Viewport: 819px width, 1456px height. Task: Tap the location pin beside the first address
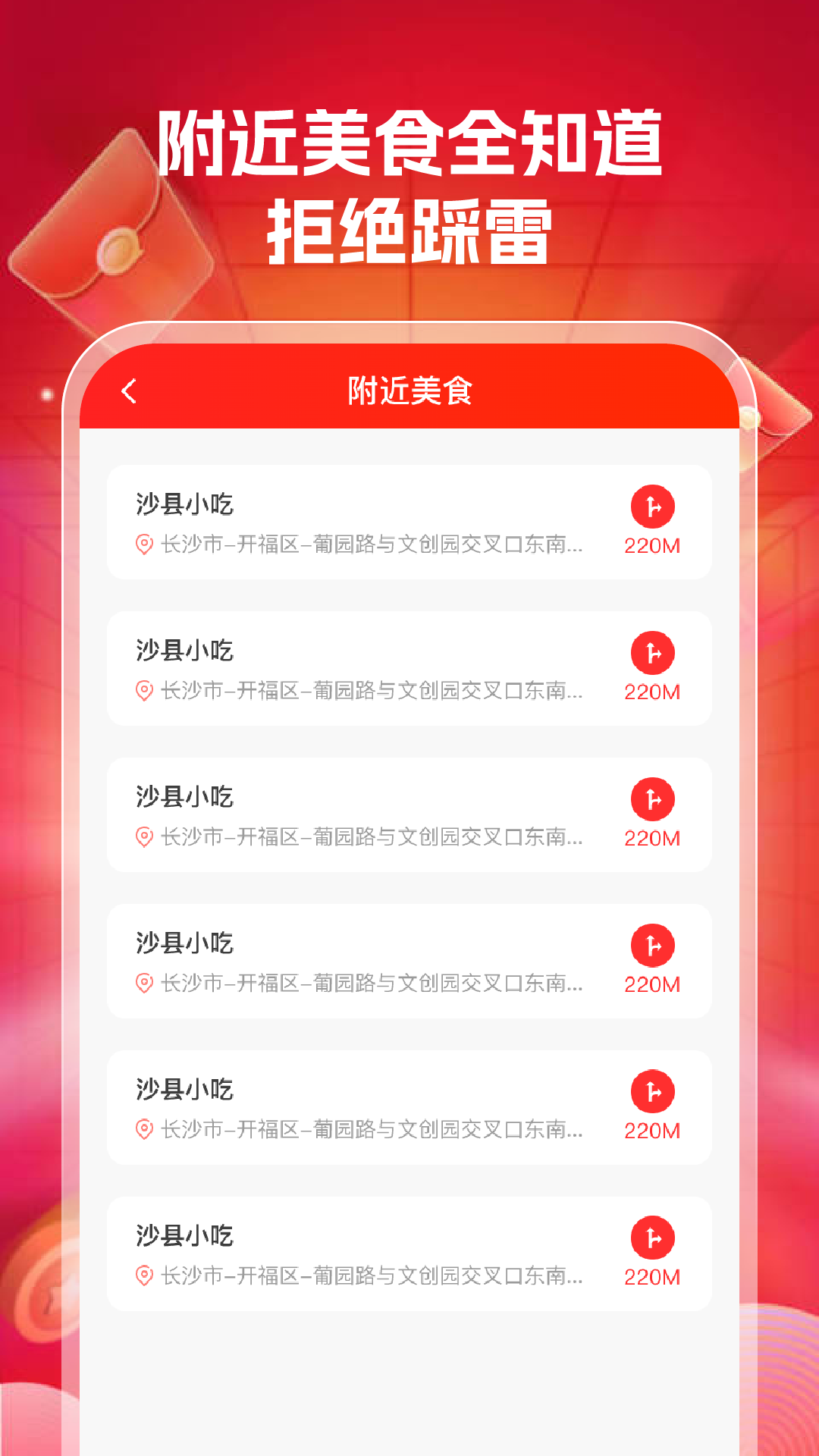coord(144,545)
